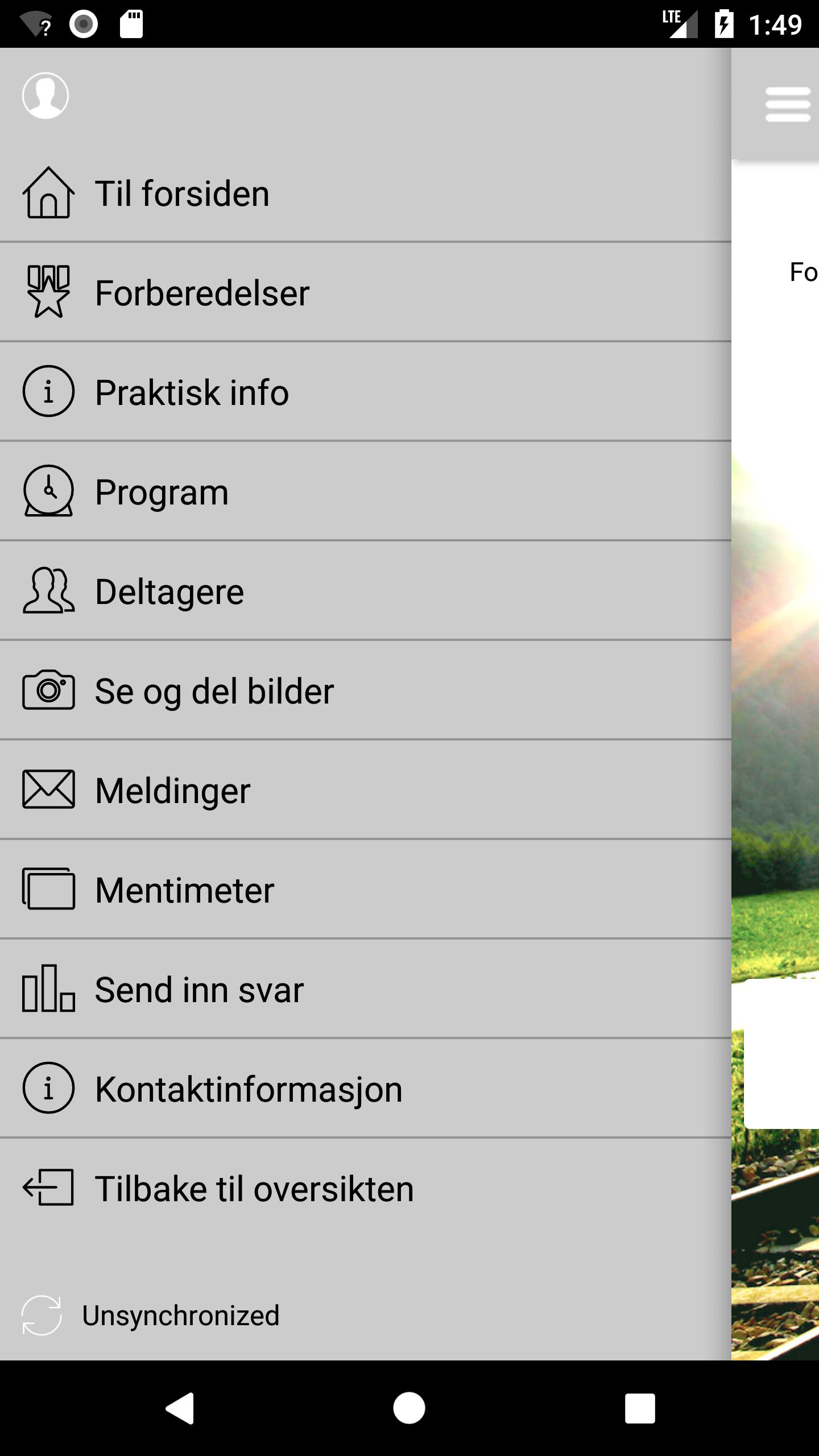The image size is (819, 1456).
Task: View the Program
Action: pos(162,492)
